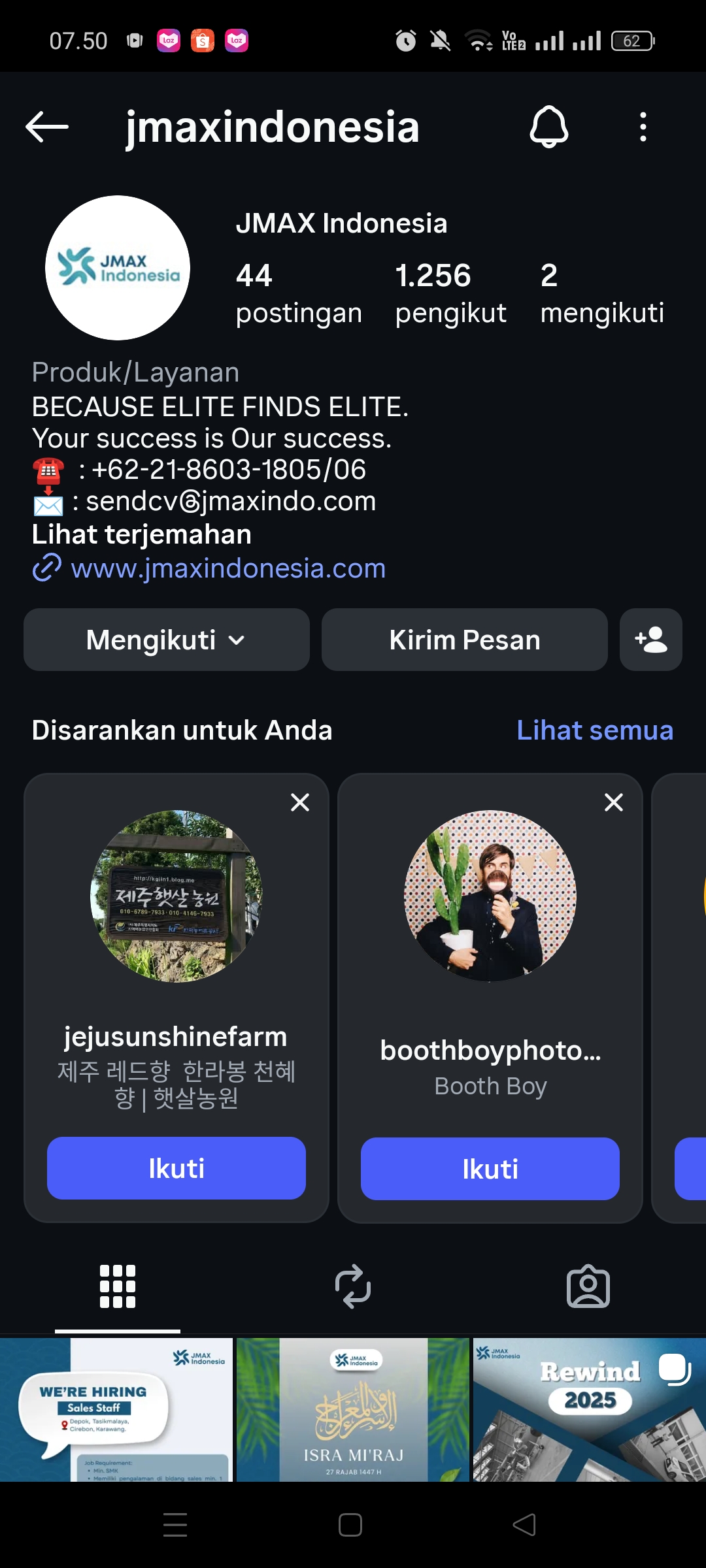Dismiss the jejusunshinefarm suggestion

[300, 802]
